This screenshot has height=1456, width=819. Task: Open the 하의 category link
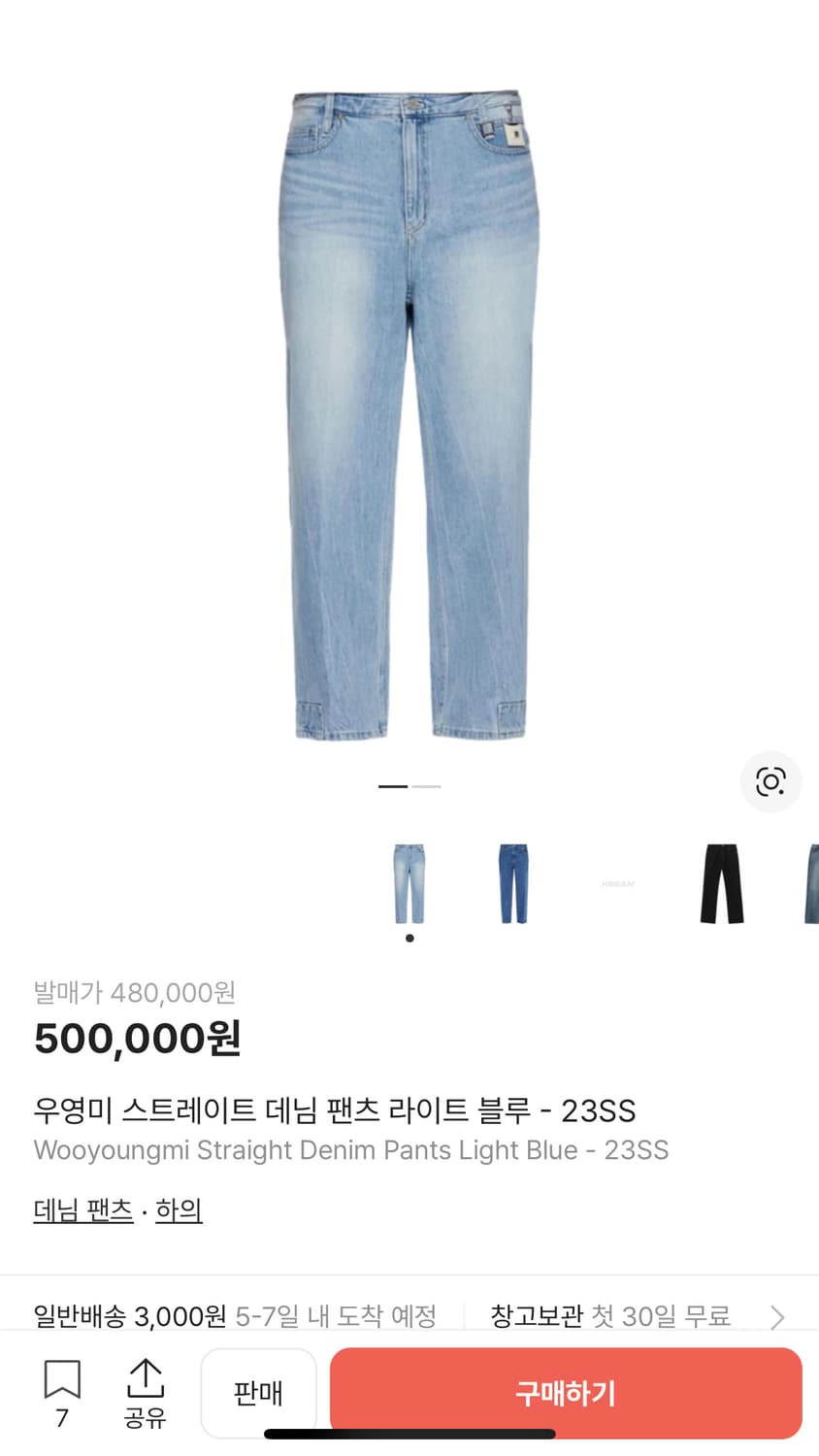179,1209
